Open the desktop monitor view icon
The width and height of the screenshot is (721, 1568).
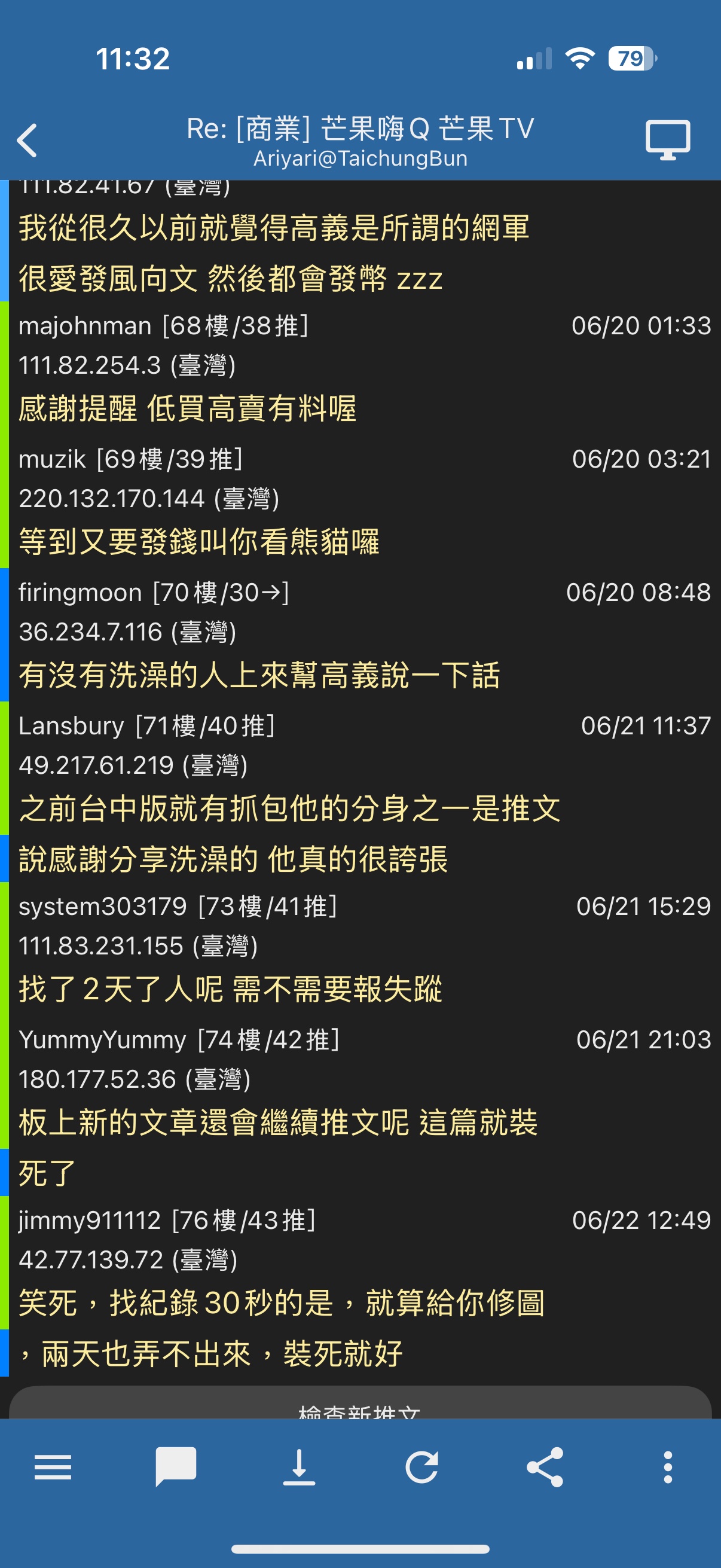(x=667, y=141)
